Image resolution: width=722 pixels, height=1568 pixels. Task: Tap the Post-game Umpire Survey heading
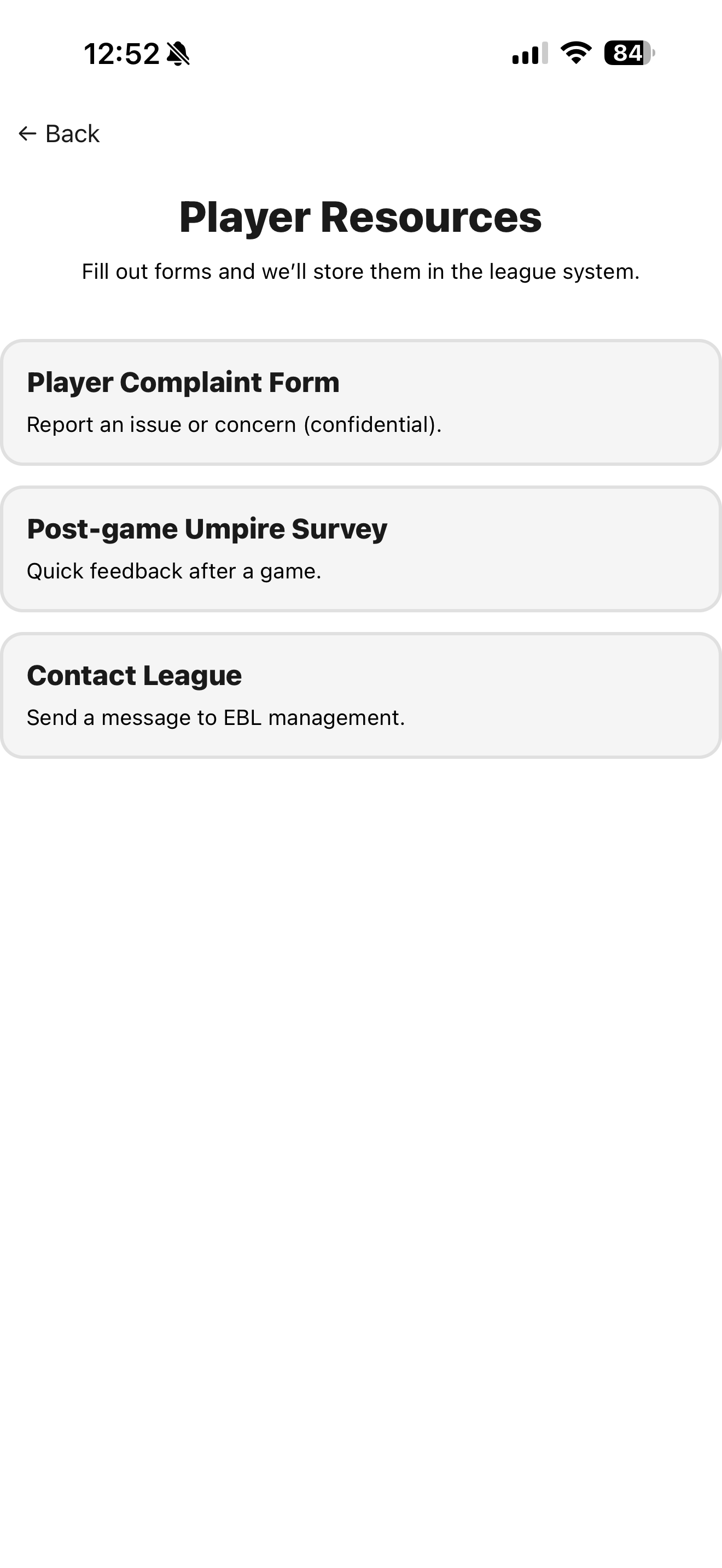coord(207,529)
